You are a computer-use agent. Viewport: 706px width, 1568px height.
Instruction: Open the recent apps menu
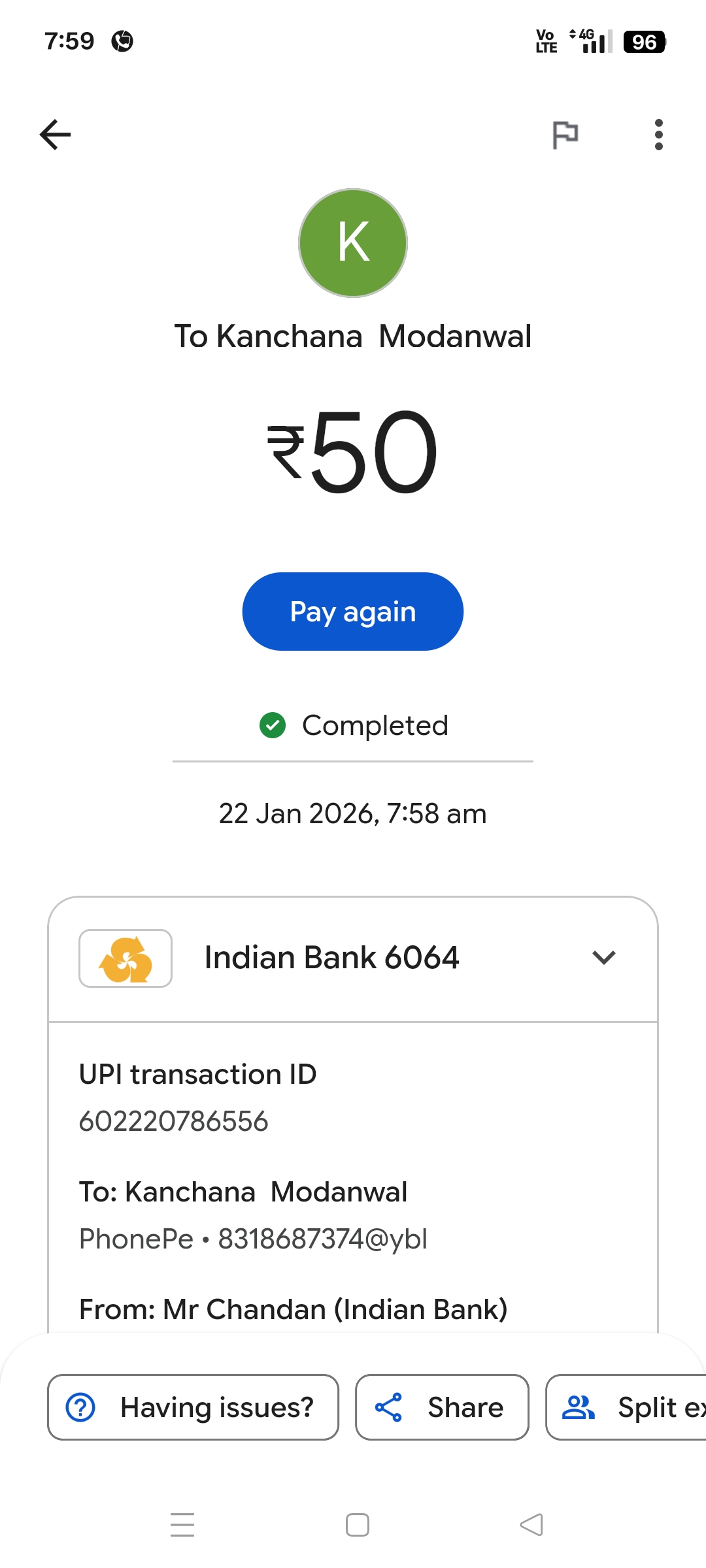[182, 1525]
